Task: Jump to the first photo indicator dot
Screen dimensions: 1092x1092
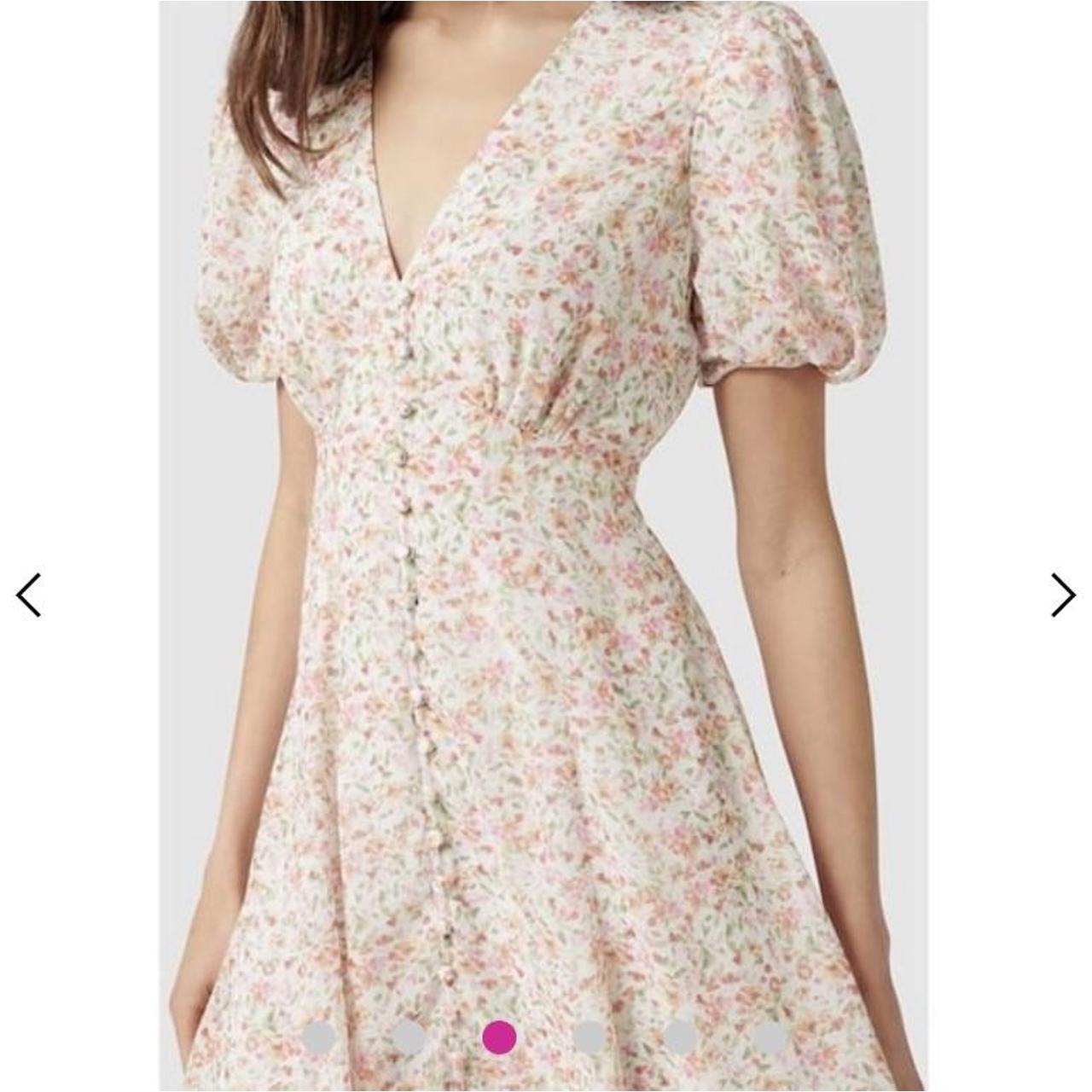Action: 319,1037
